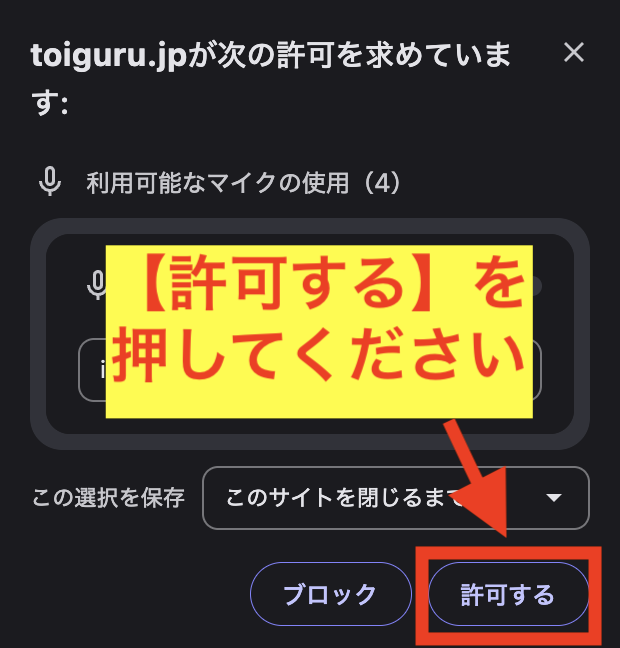The height and width of the screenshot is (648, 620).
Task: Tap the 許可する button
Action: tap(507, 596)
